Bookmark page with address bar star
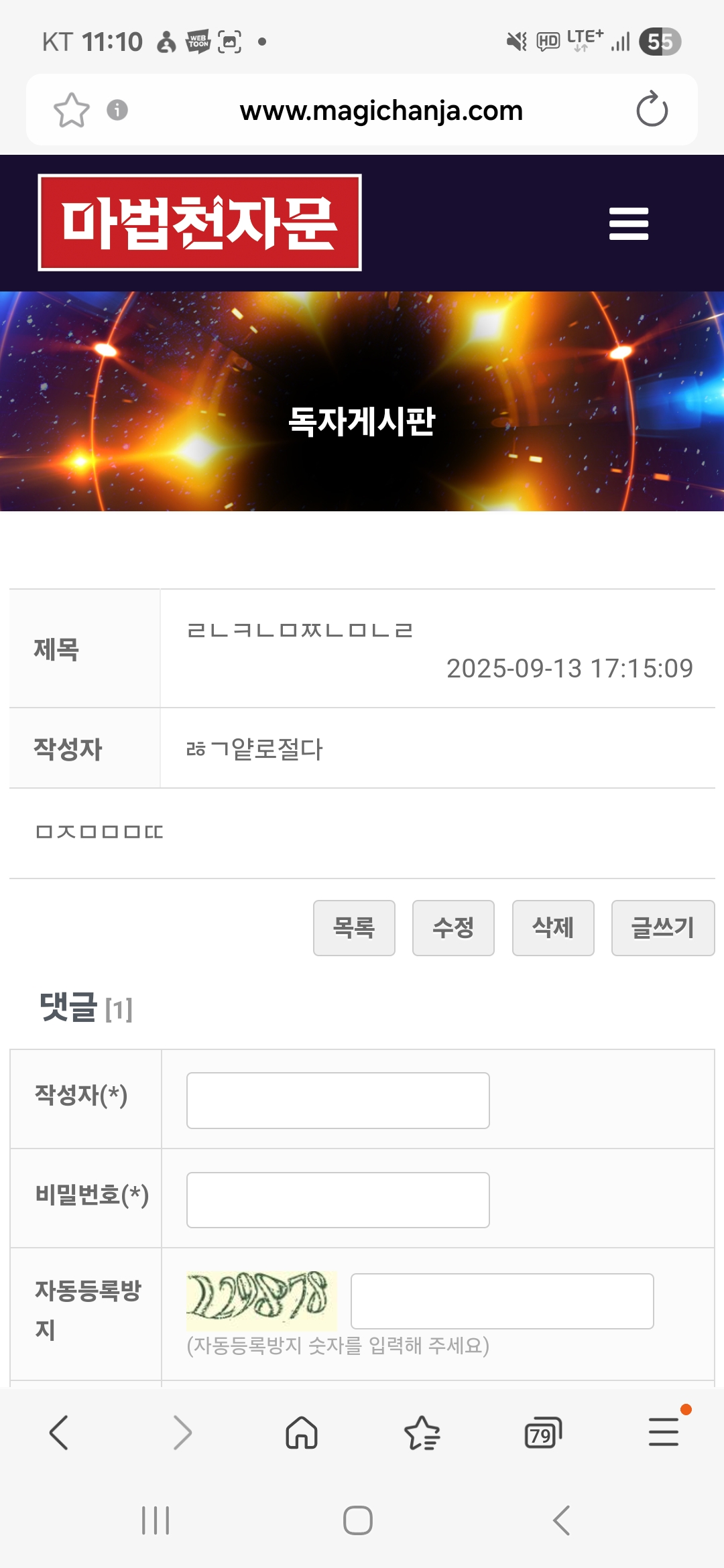The width and height of the screenshot is (724, 1568). 71,110
